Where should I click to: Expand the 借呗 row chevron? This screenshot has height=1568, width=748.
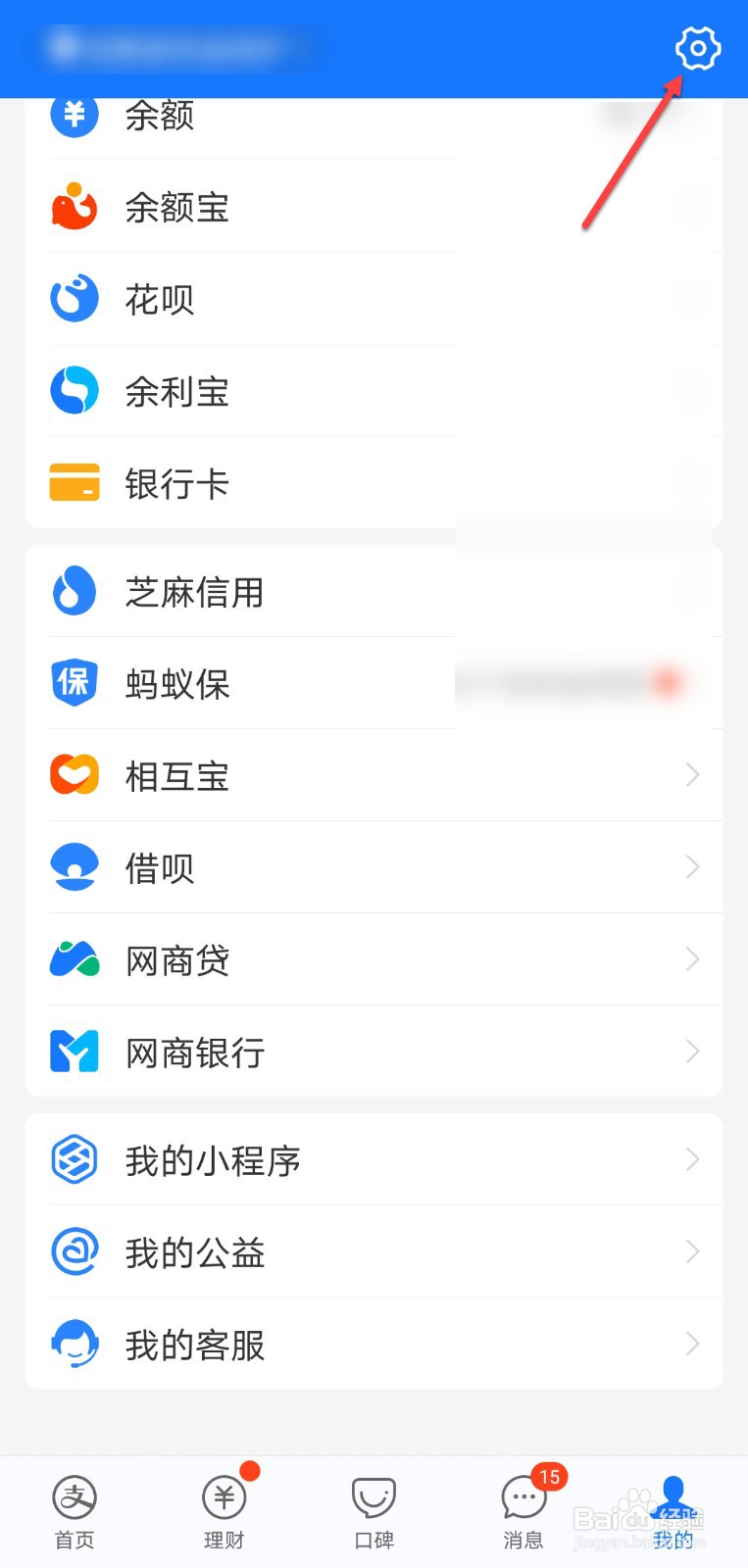(x=692, y=866)
